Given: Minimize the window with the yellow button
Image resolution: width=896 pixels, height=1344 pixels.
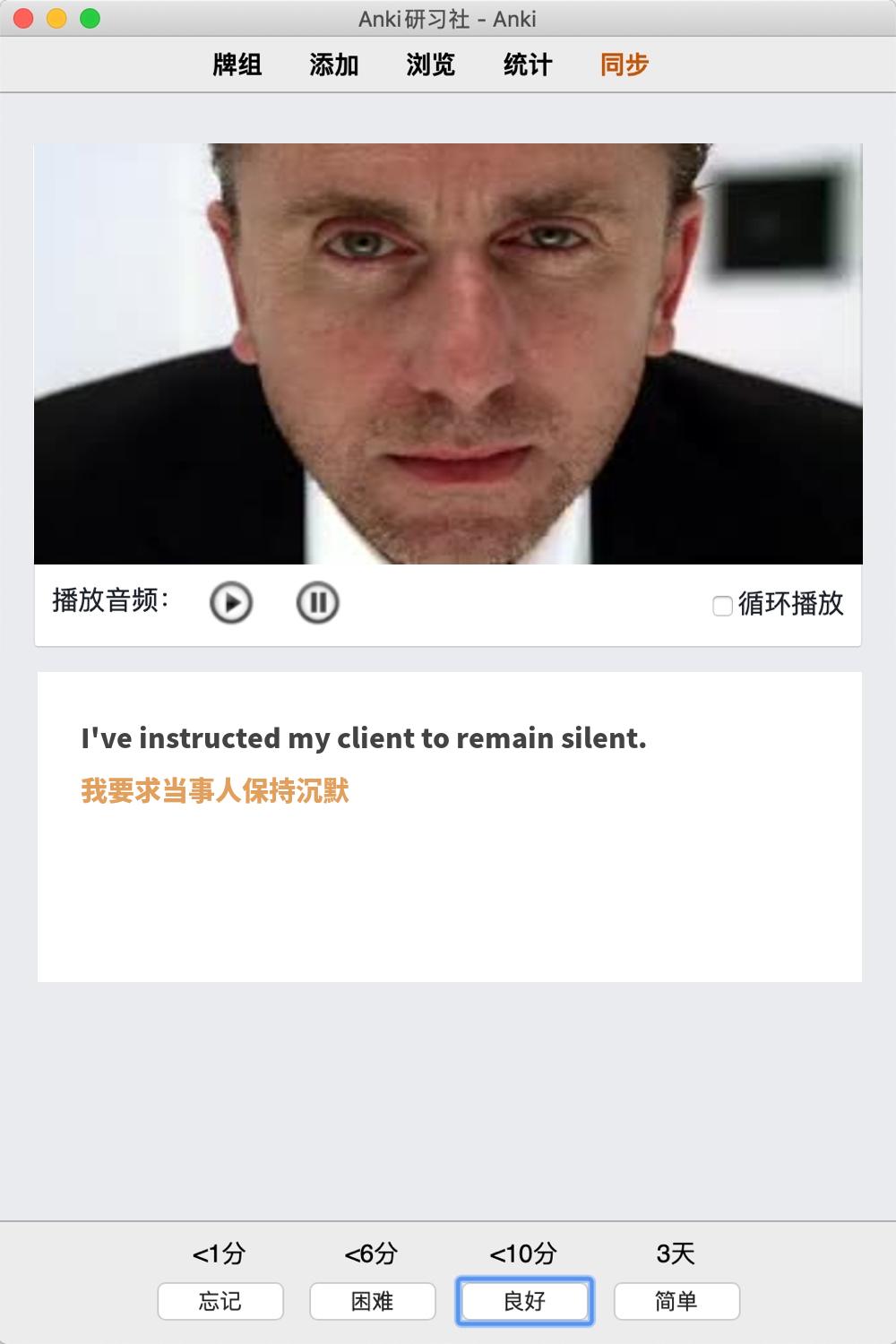Looking at the screenshot, I should tap(56, 18).
